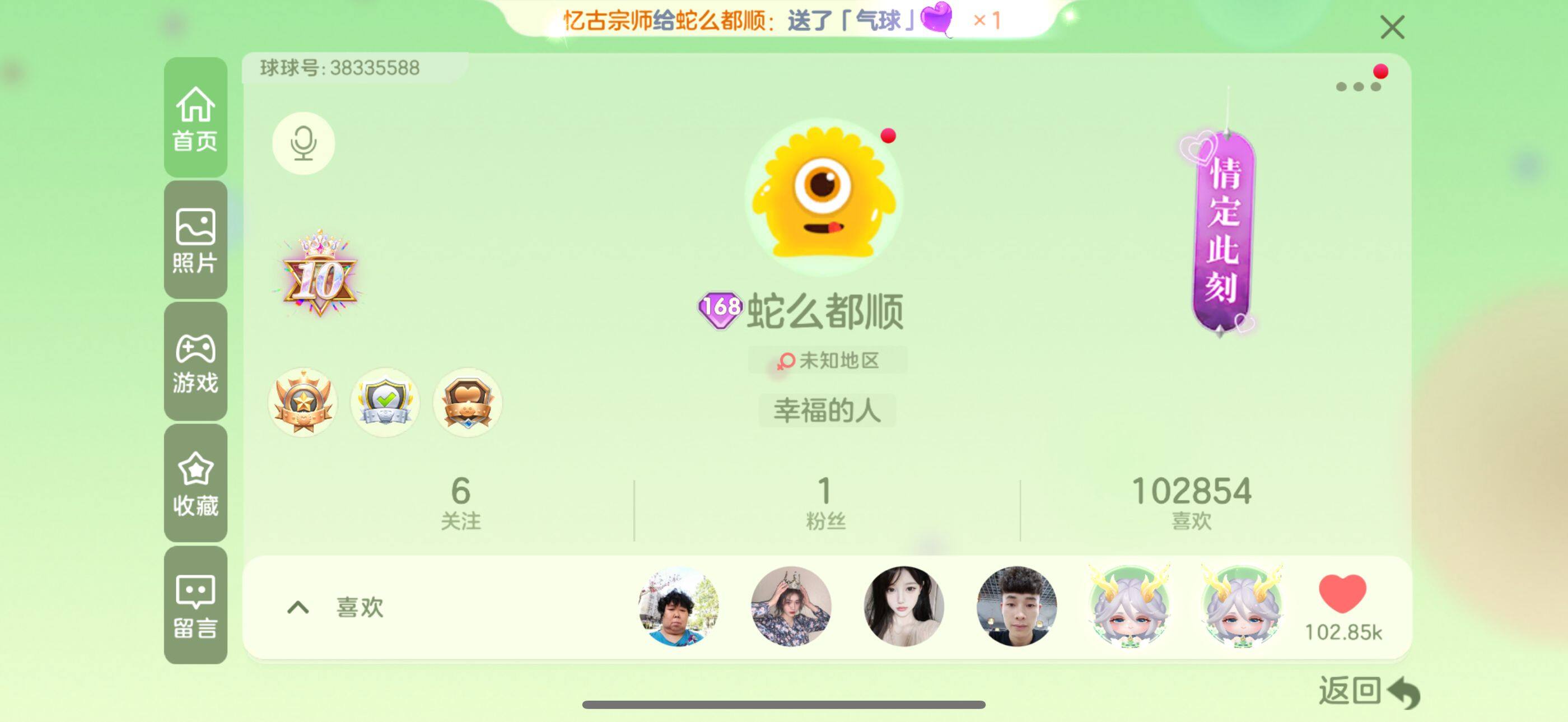
Task: Go to the 留言 messages tab
Action: (195, 605)
